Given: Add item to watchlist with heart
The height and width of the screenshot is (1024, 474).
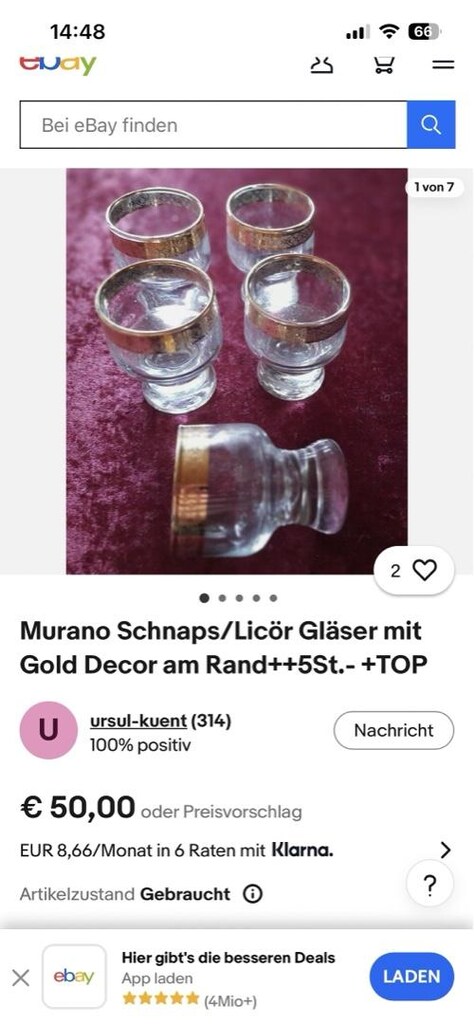Looking at the screenshot, I should pos(414,571).
